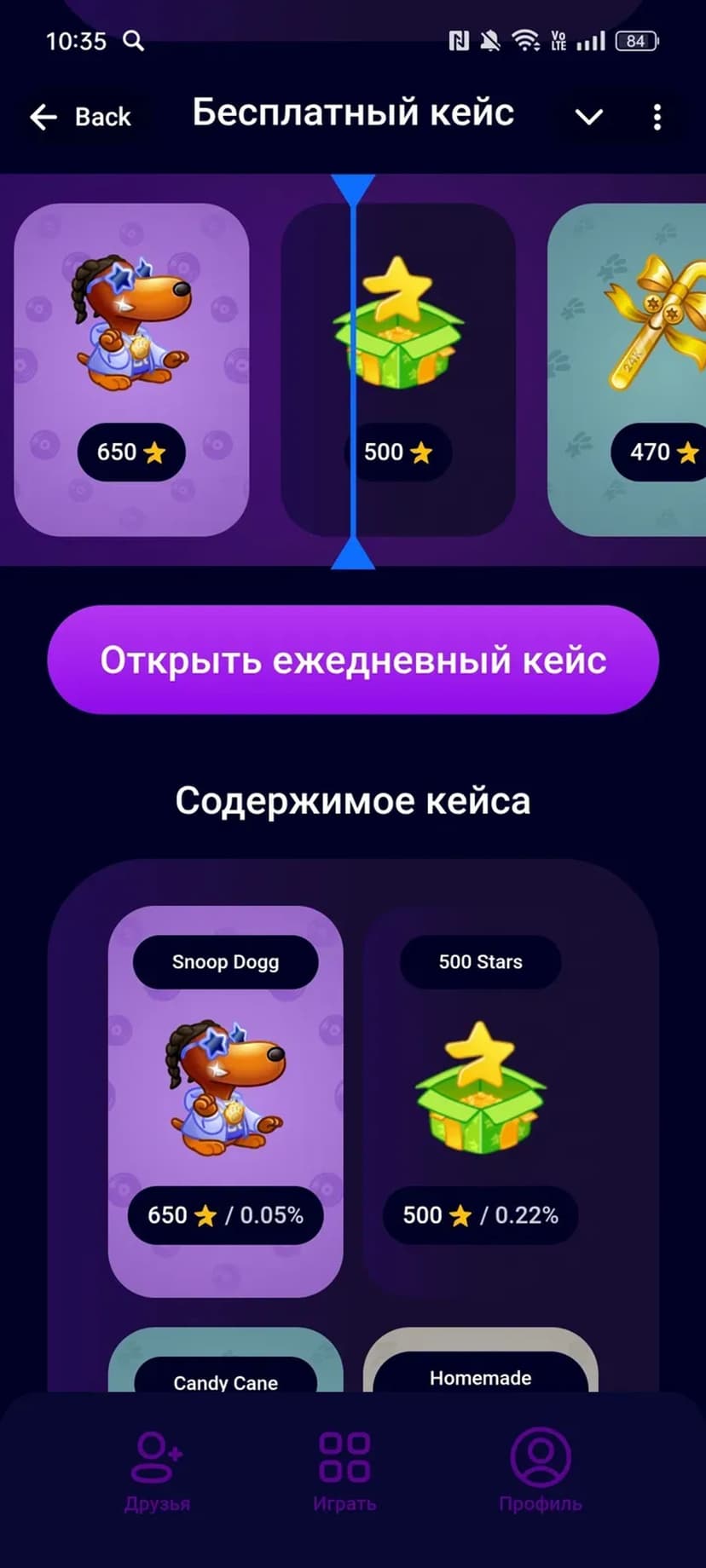Open the 500 Stars prize card
Image resolution: width=706 pixels, height=1568 pixels.
(x=480, y=1099)
